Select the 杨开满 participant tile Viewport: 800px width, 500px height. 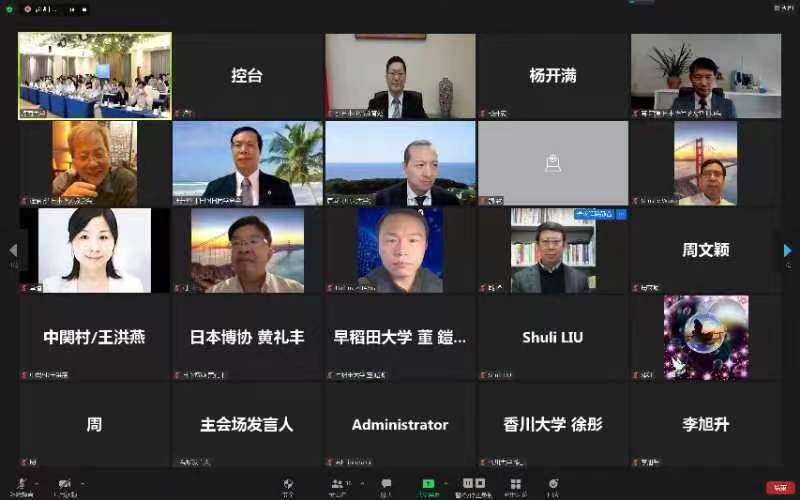[552, 76]
